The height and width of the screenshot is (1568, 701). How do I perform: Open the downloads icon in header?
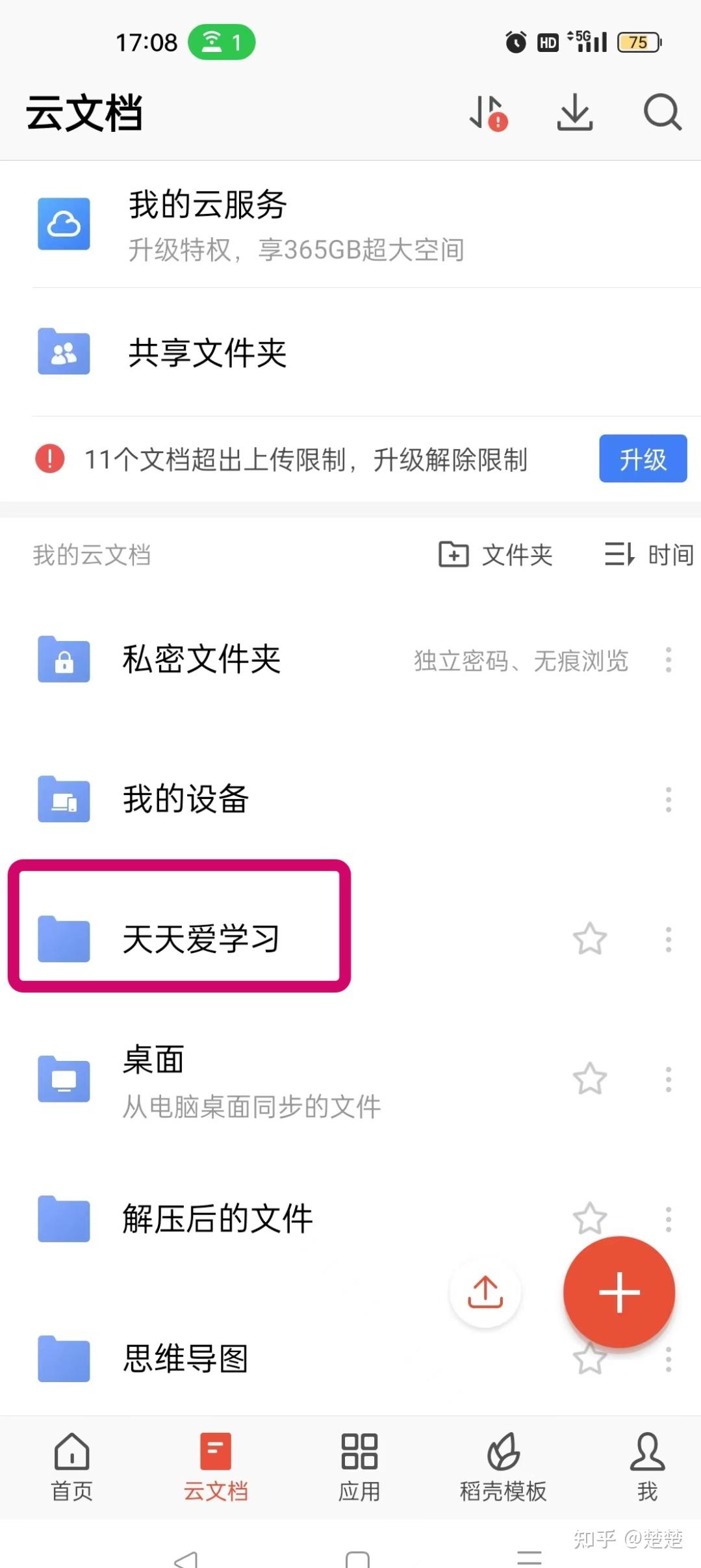(x=575, y=112)
